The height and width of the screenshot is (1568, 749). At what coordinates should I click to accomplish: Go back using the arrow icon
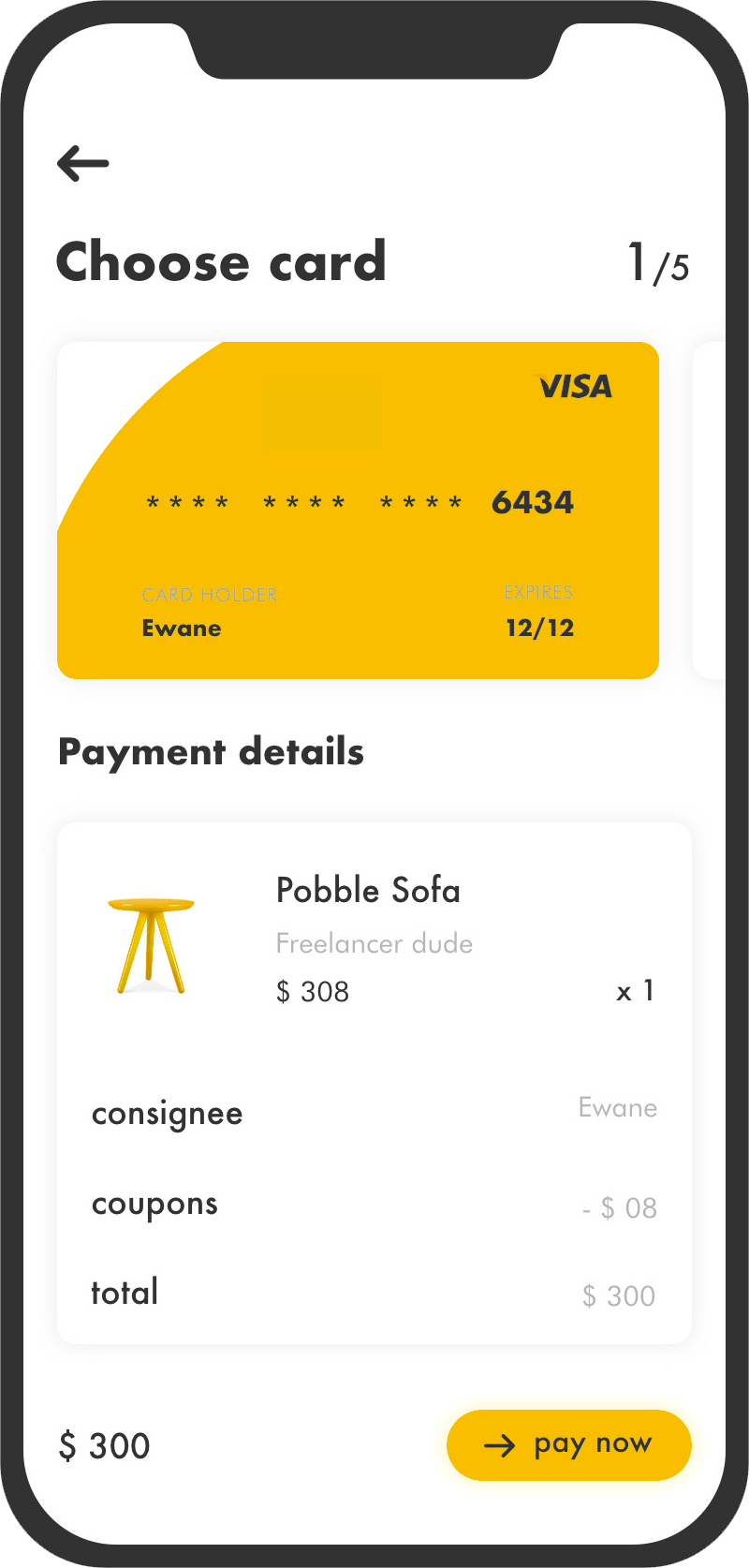click(x=83, y=164)
